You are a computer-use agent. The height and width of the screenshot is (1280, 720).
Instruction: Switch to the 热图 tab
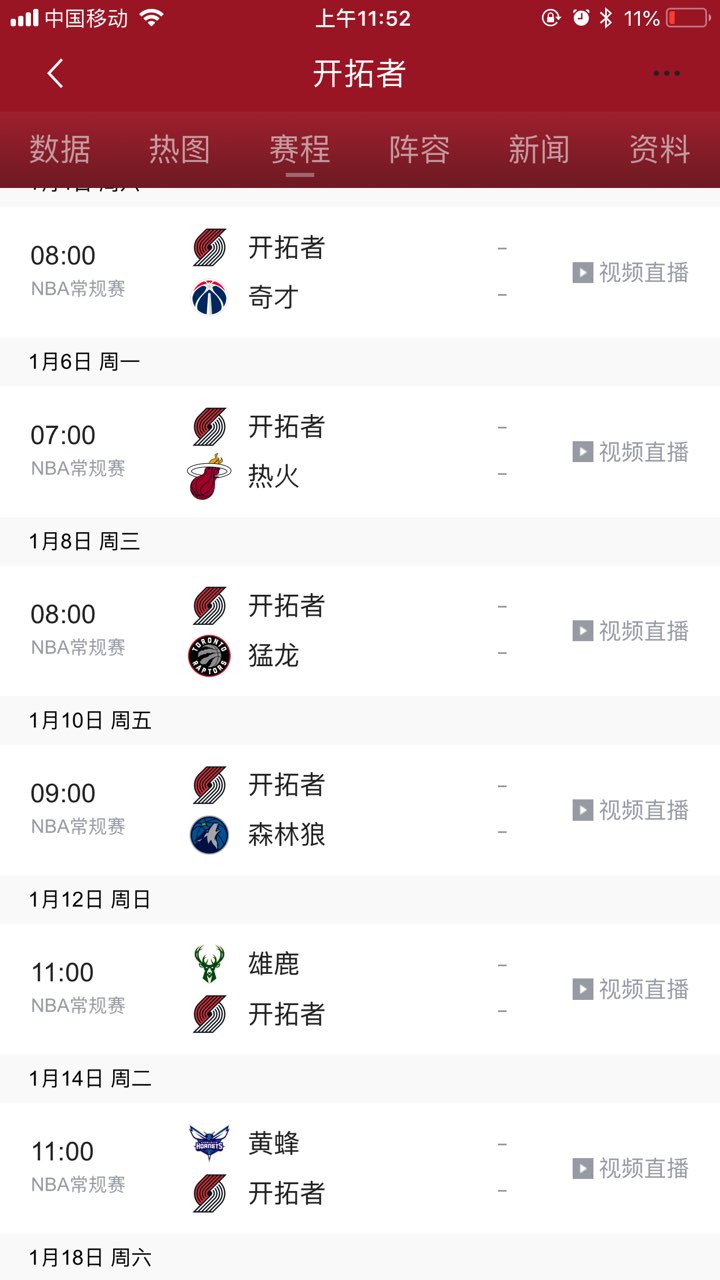pyautogui.click(x=180, y=149)
